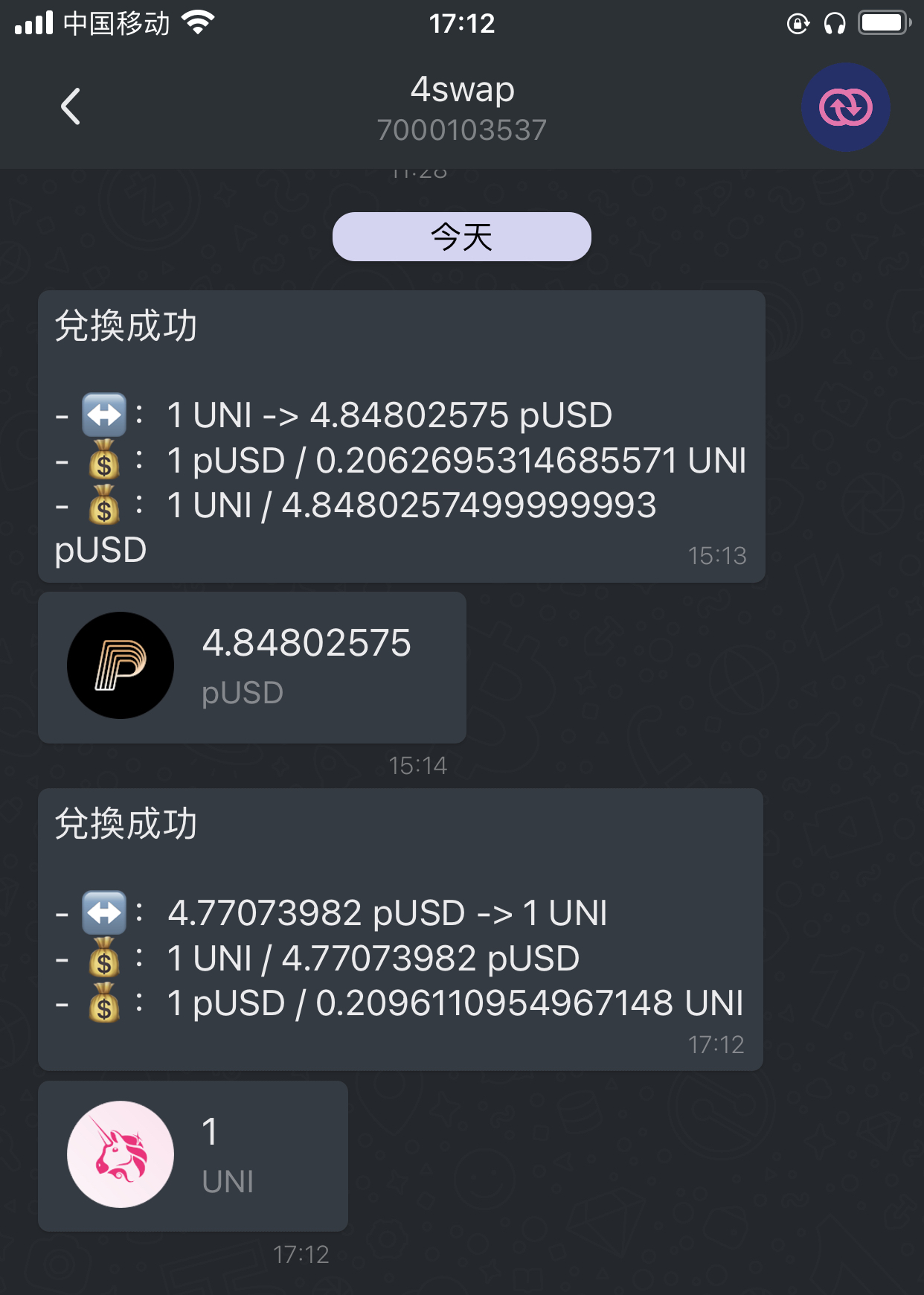Tap the 15:13 timestamp on the first message

718,554
